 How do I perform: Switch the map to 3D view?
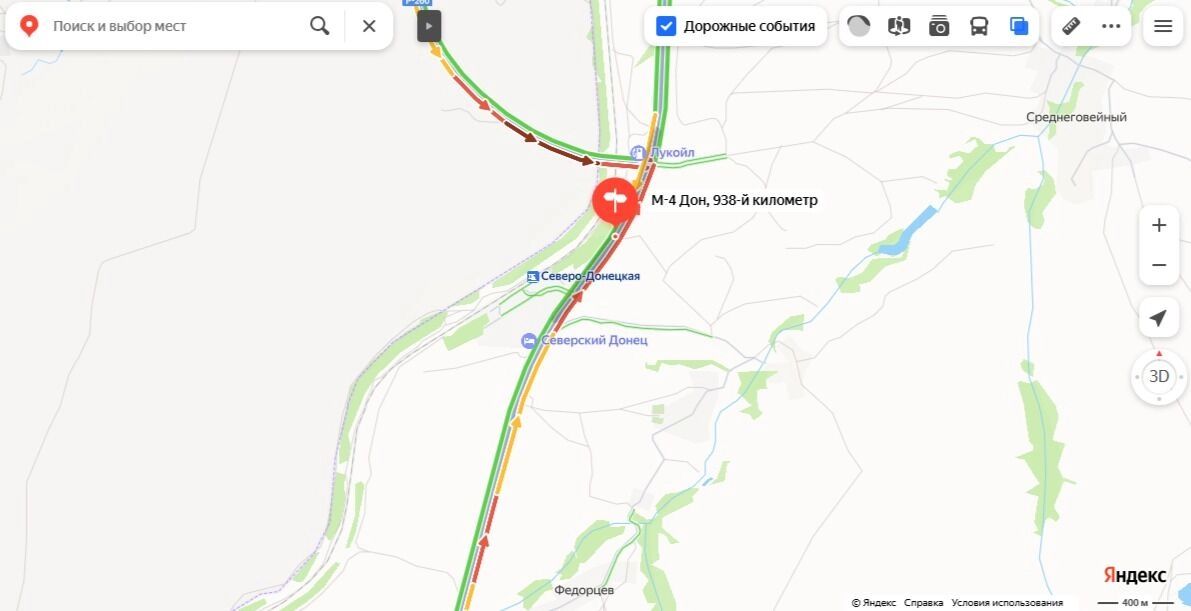(1159, 377)
